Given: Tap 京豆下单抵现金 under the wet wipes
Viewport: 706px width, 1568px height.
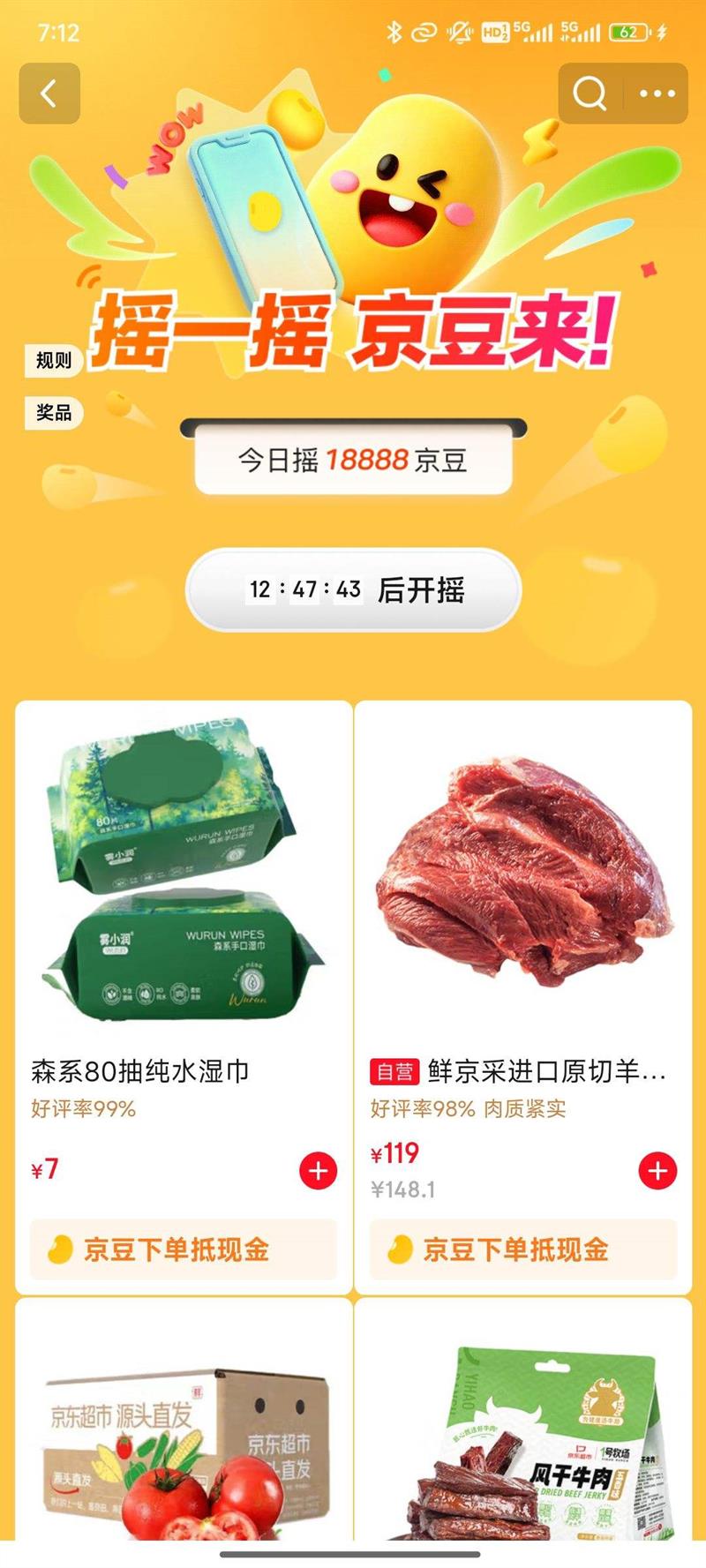Looking at the screenshot, I should 184,1249.
